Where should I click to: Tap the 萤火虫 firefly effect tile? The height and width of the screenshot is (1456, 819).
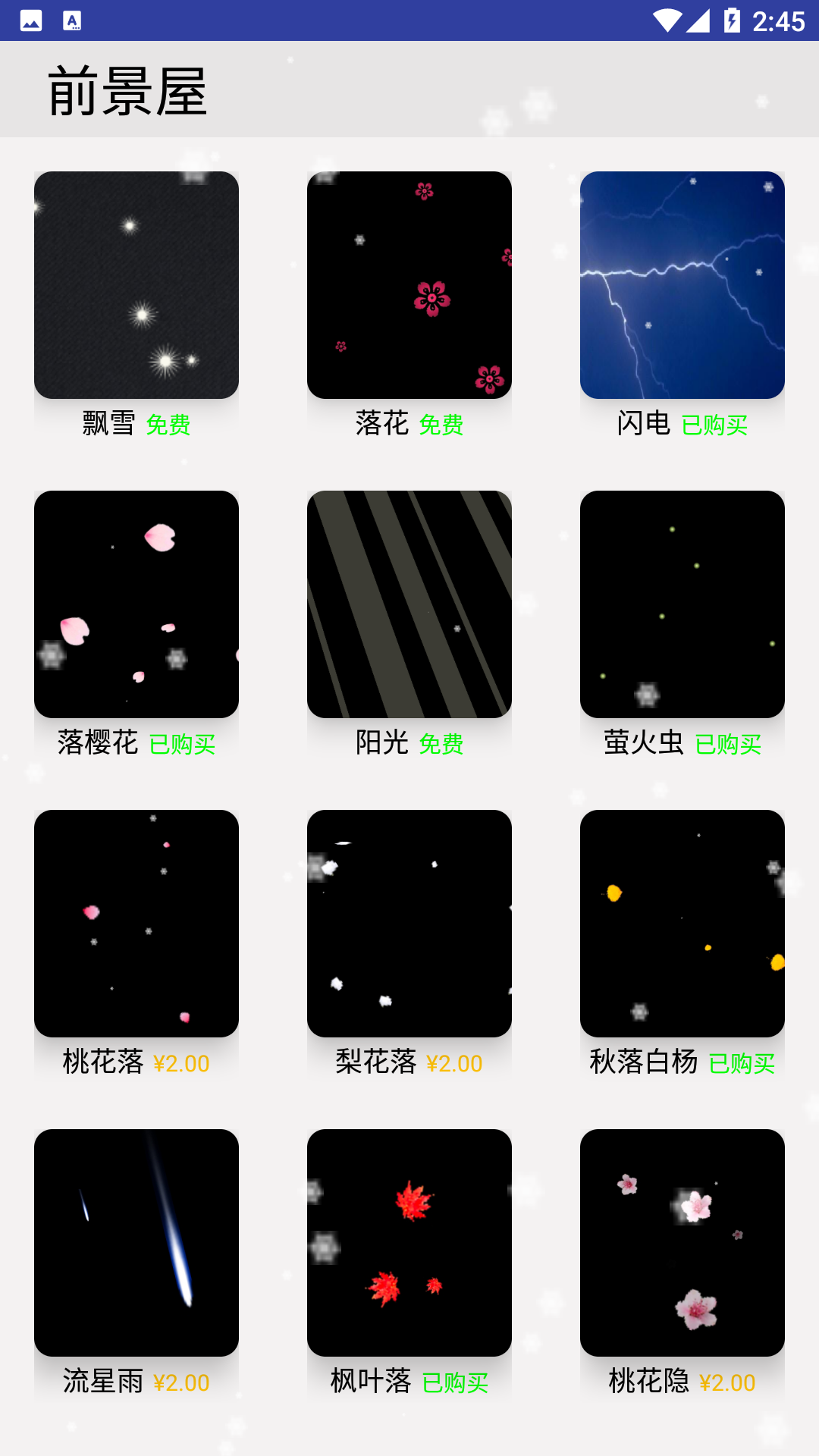(x=682, y=604)
